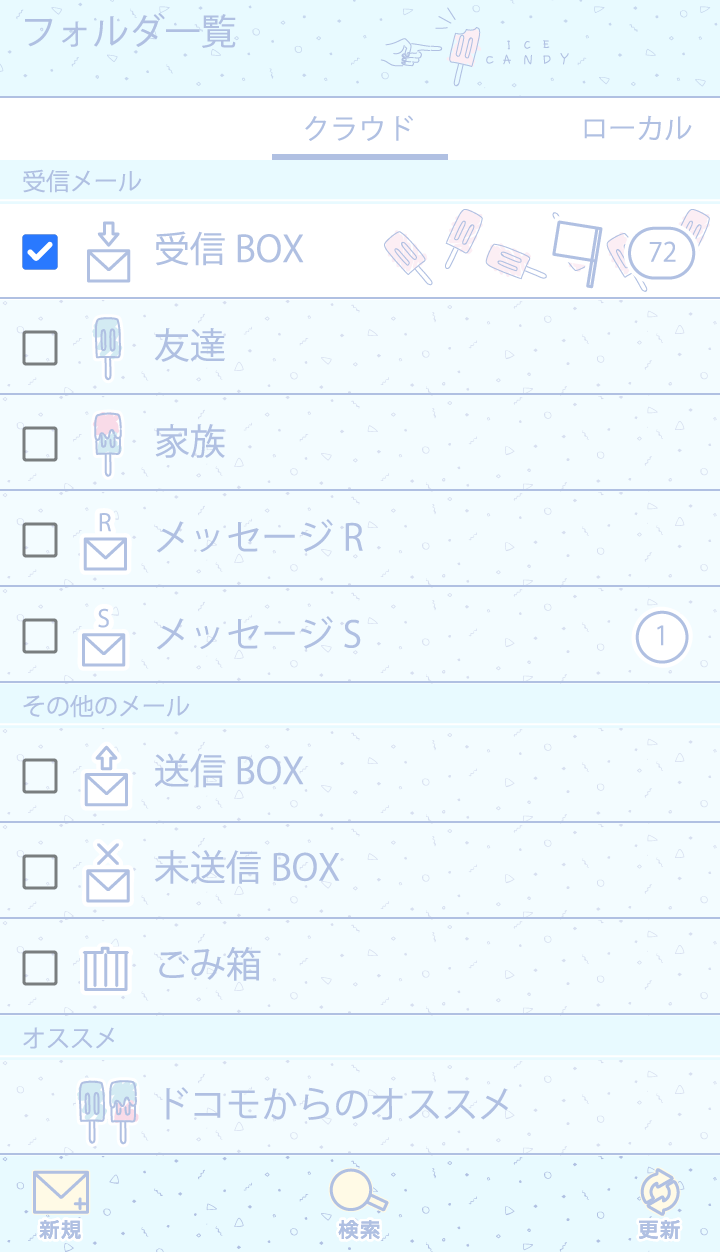Uncheck the 受信 BOX checkbox
Viewport: 720px width, 1252px height.
click(x=40, y=251)
